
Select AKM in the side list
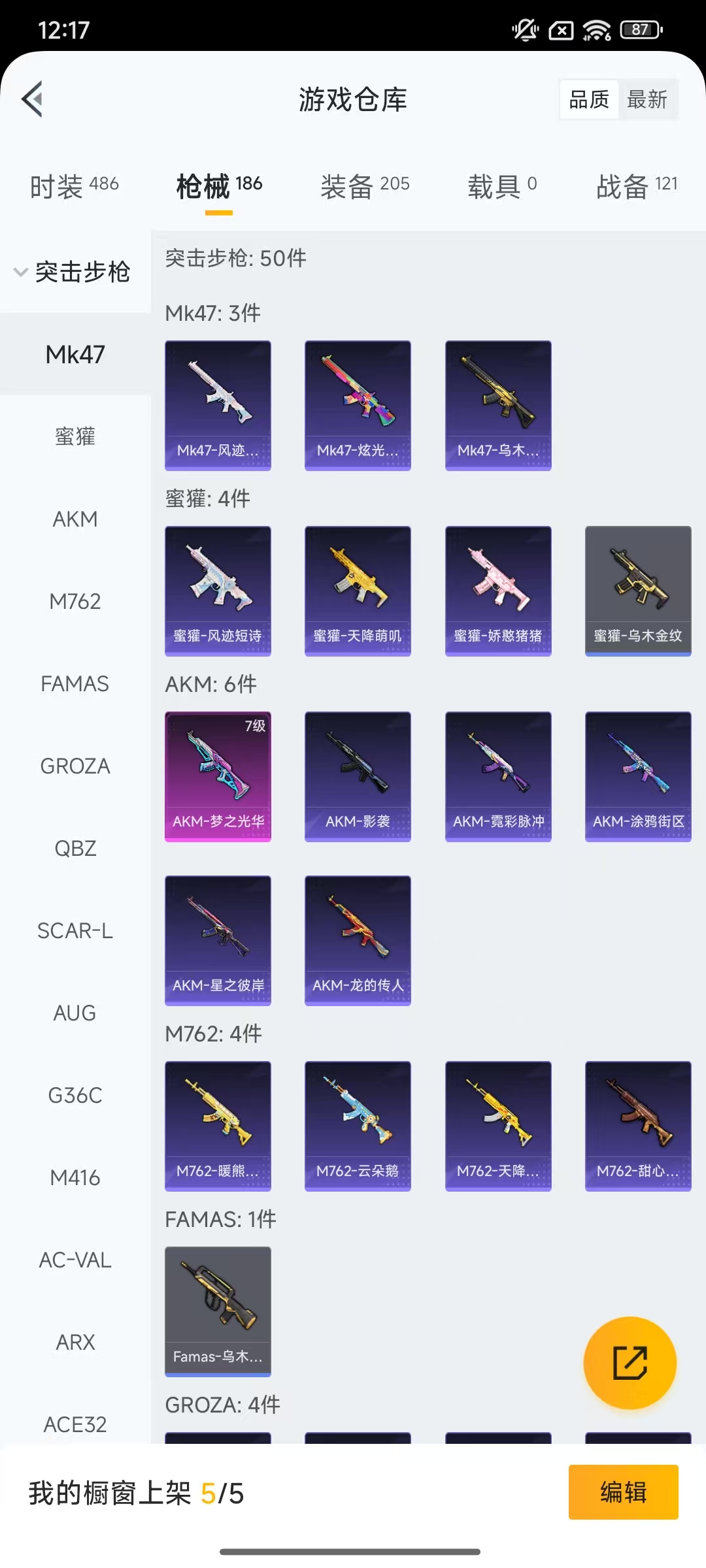click(75, 519)
